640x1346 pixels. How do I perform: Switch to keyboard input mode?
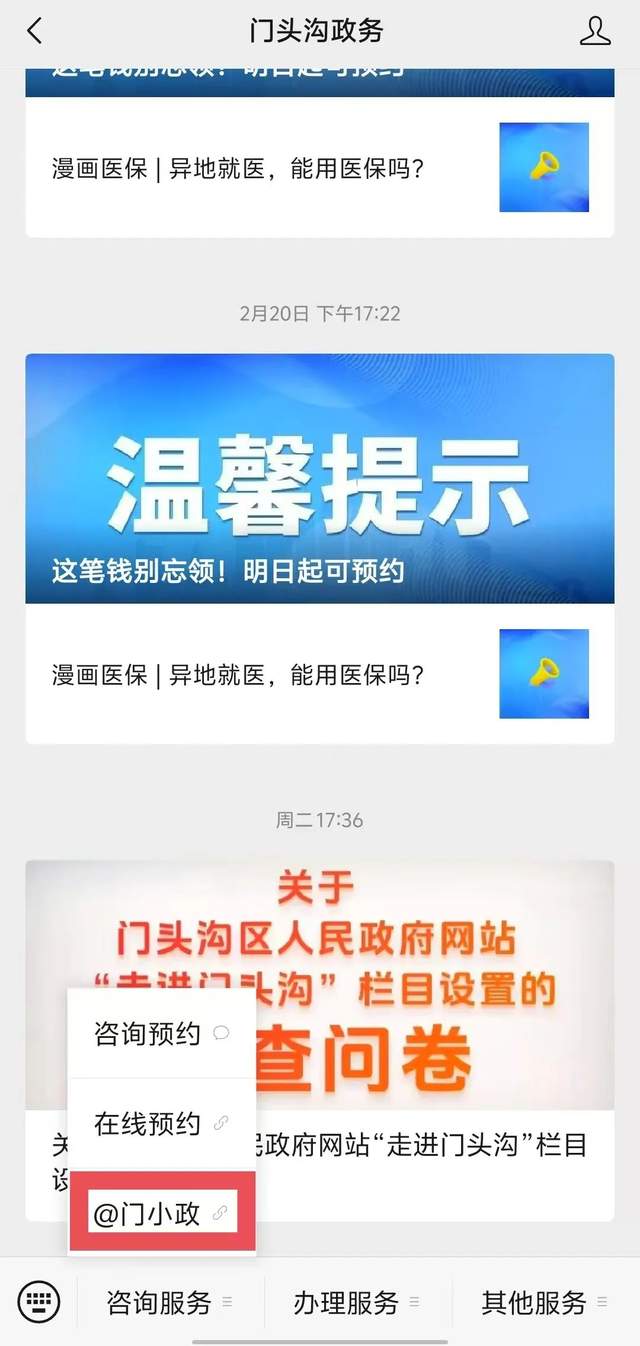point(39,1302)
